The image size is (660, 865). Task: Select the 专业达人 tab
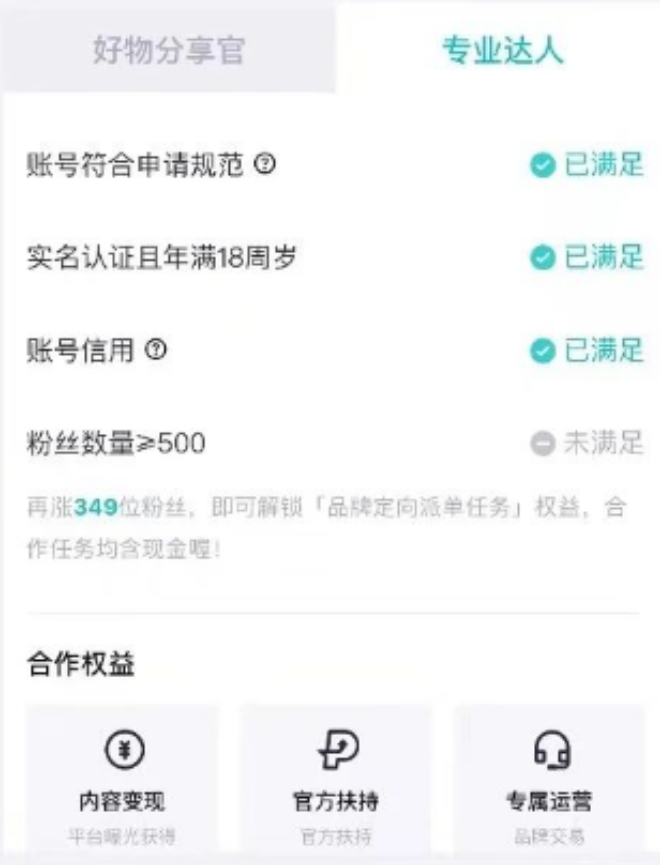pyautogui.click(x=502, y=50)
